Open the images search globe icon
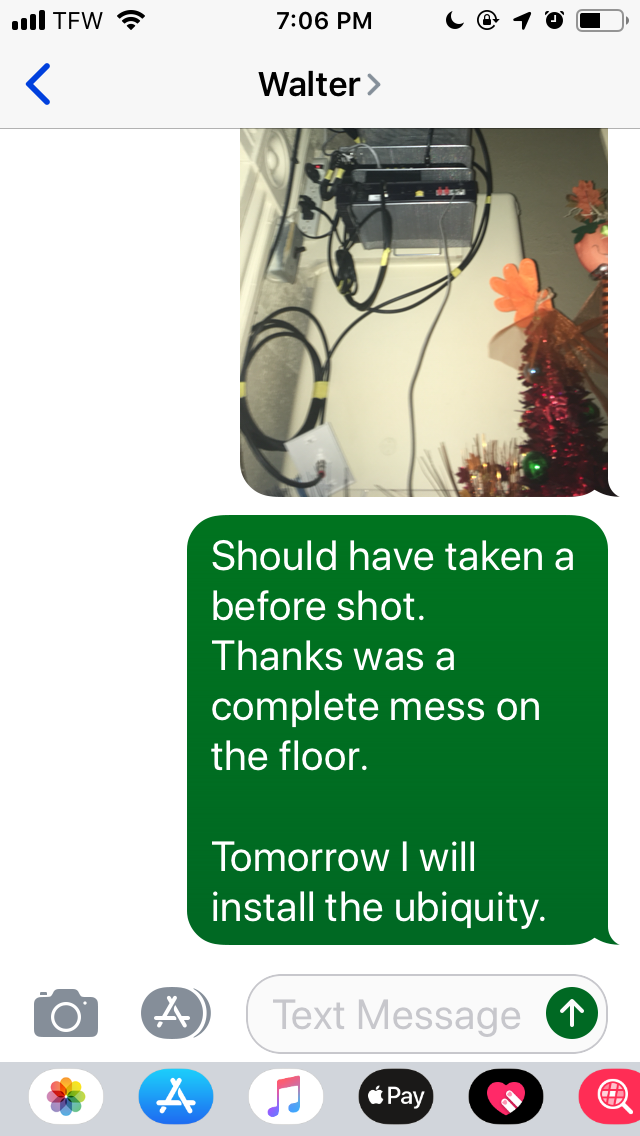 point(612,1096)
